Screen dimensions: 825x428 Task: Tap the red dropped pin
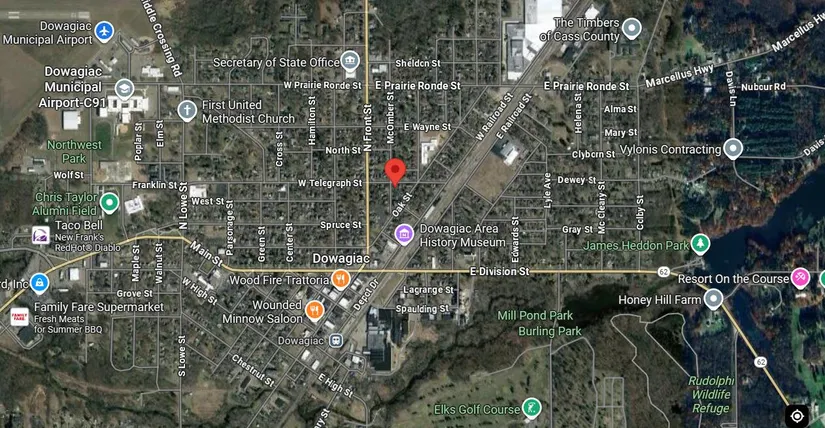pyautogui.click(x=395, y=170)
